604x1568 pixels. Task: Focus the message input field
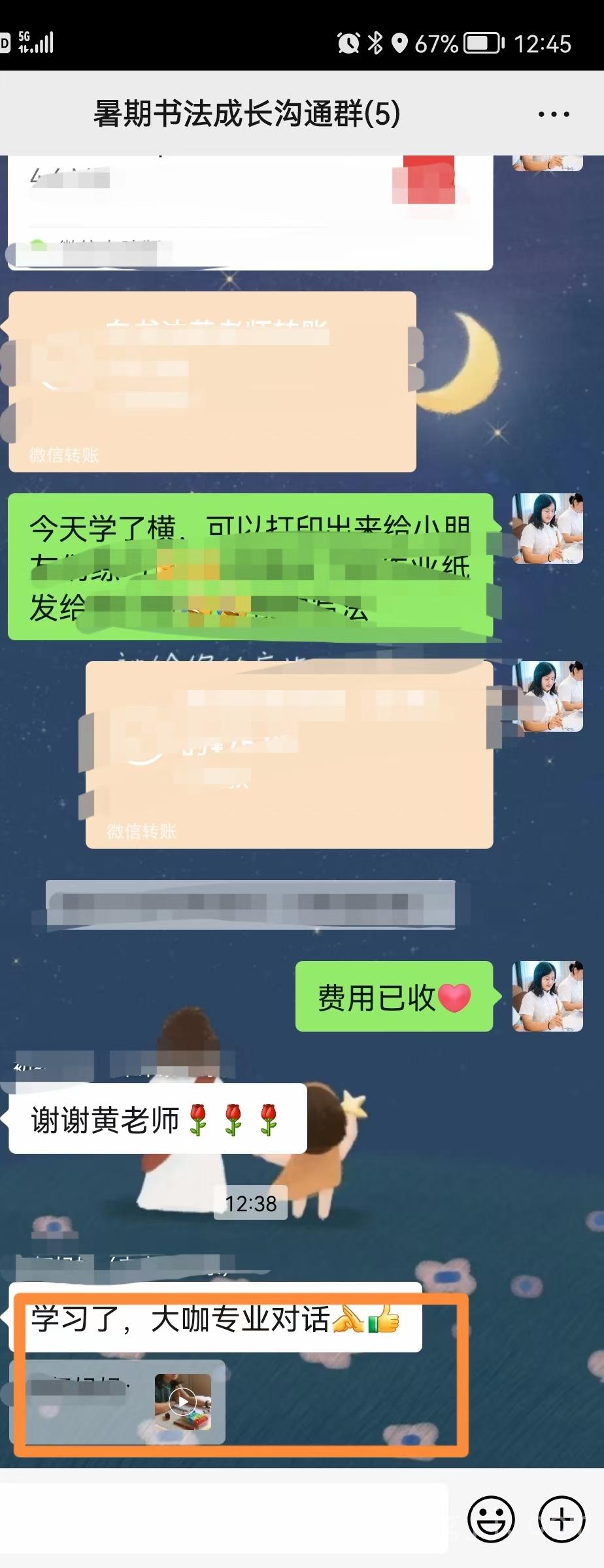point(222,1518)
